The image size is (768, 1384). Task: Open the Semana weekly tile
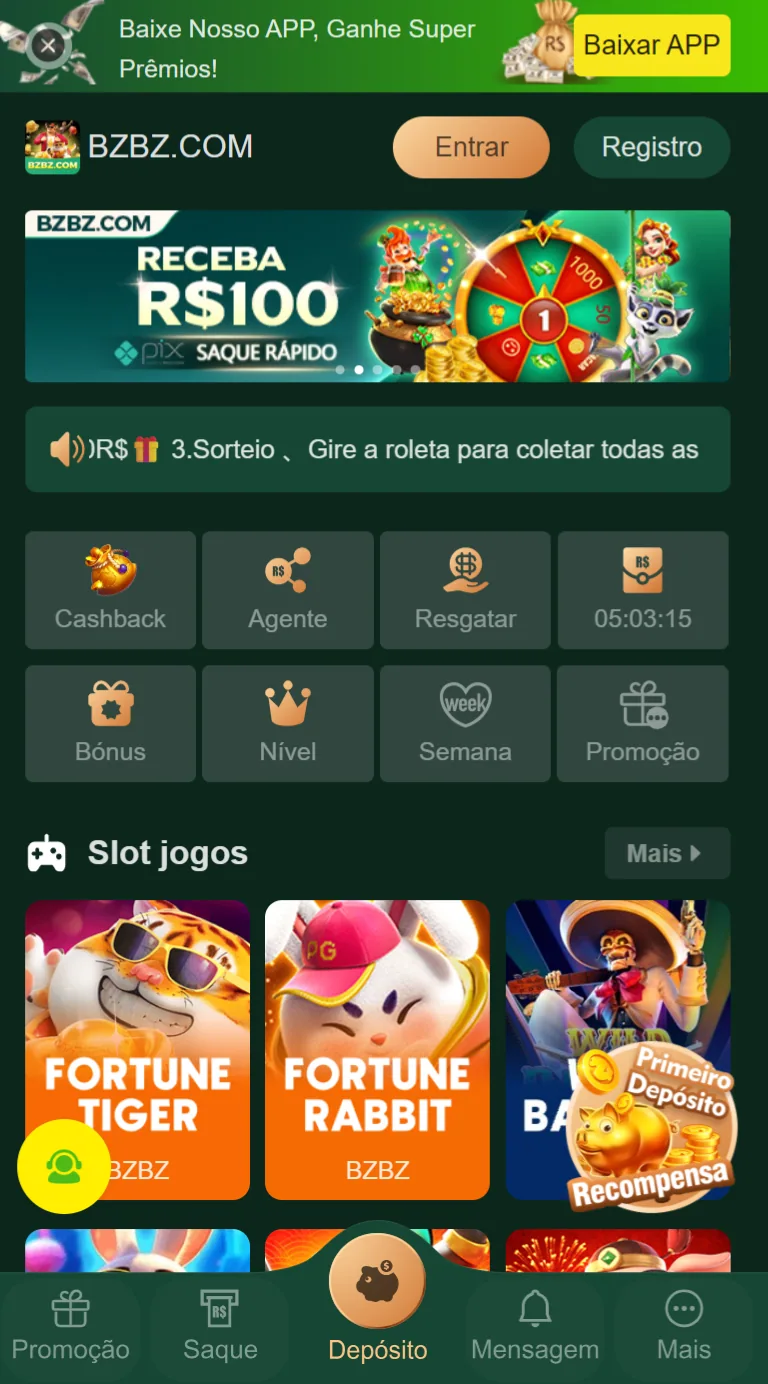(x=465, y=723)
